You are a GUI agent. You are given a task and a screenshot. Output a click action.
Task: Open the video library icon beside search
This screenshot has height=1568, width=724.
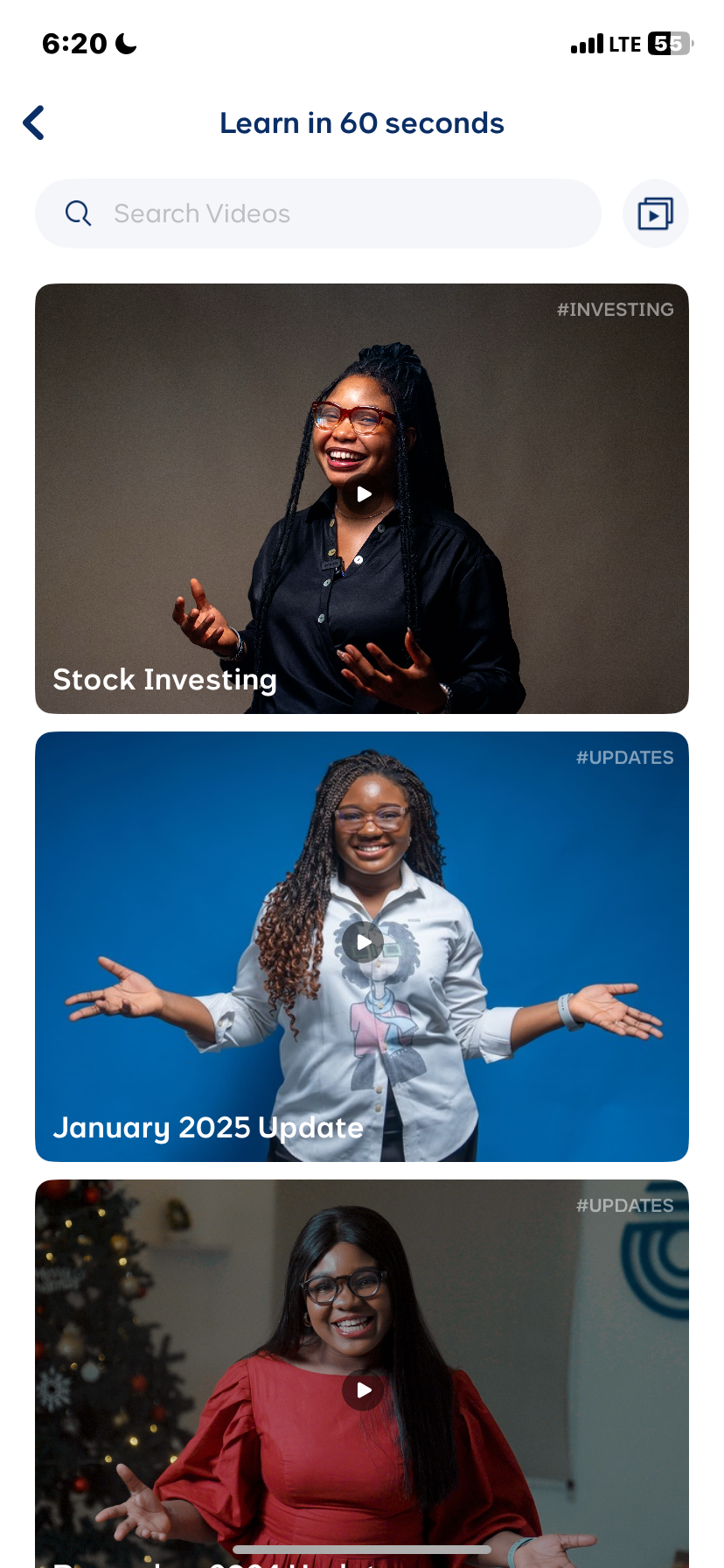[x=655, y=213]
